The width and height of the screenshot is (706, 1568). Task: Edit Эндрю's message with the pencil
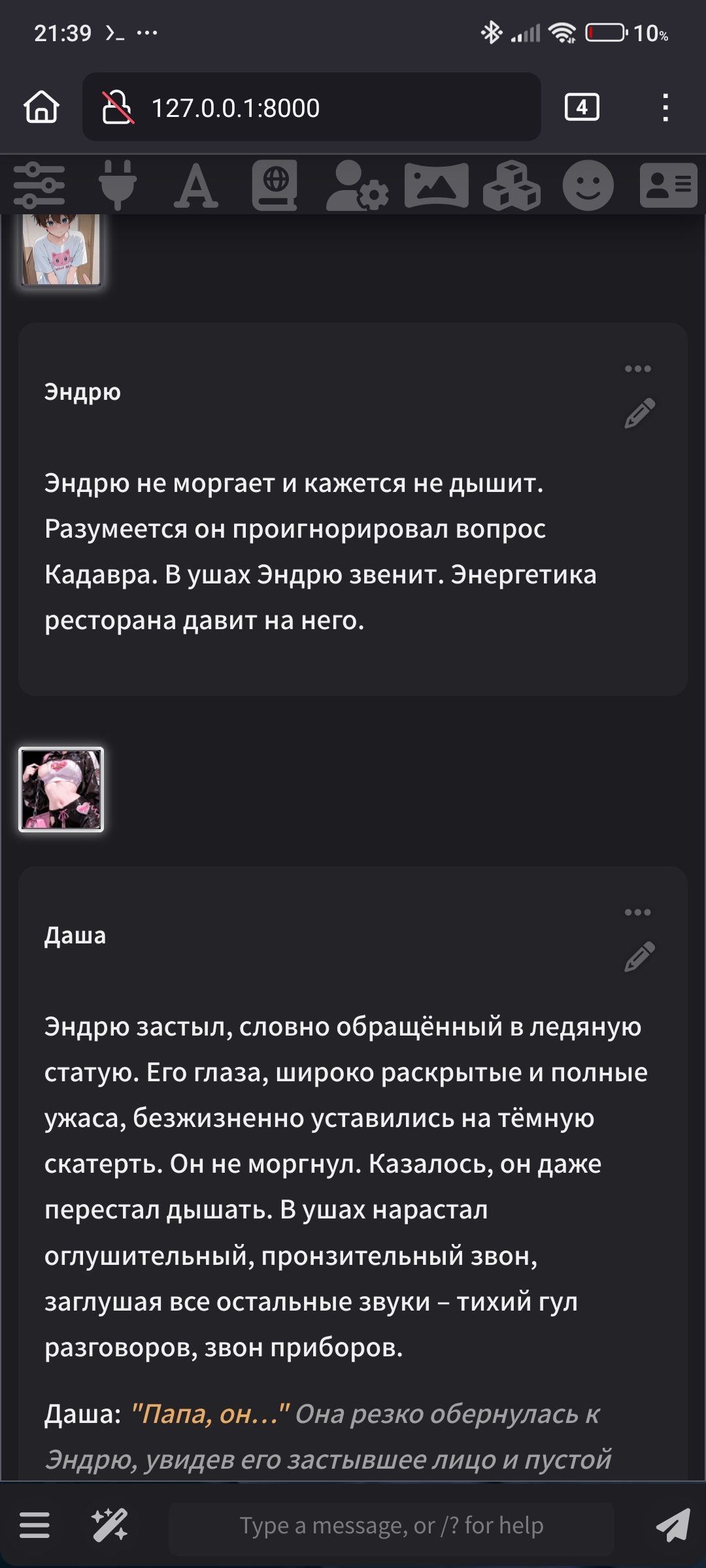[639, 413]
